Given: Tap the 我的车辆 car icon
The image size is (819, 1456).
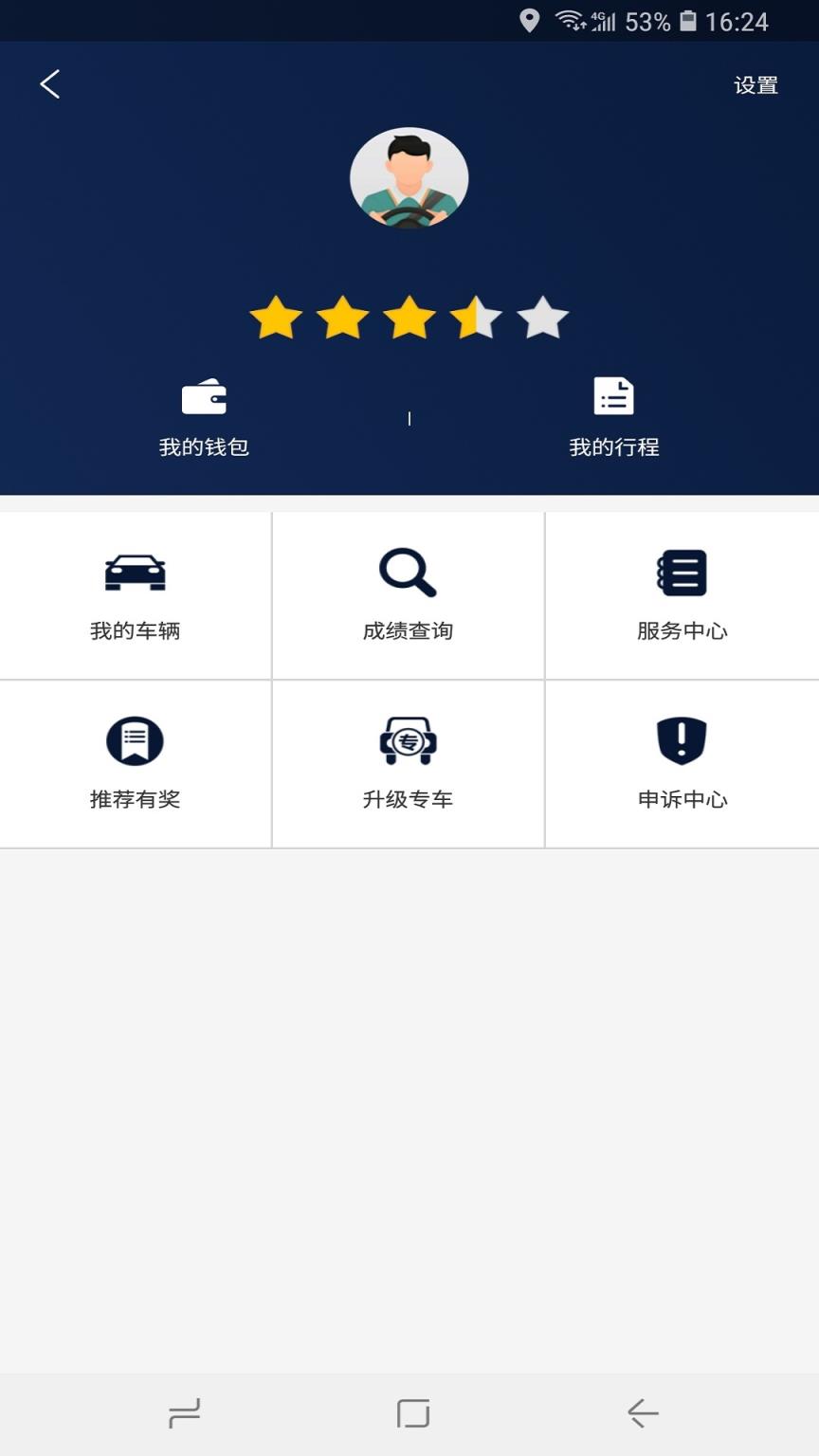Looking at the screenshot, I should click(136, 571).
